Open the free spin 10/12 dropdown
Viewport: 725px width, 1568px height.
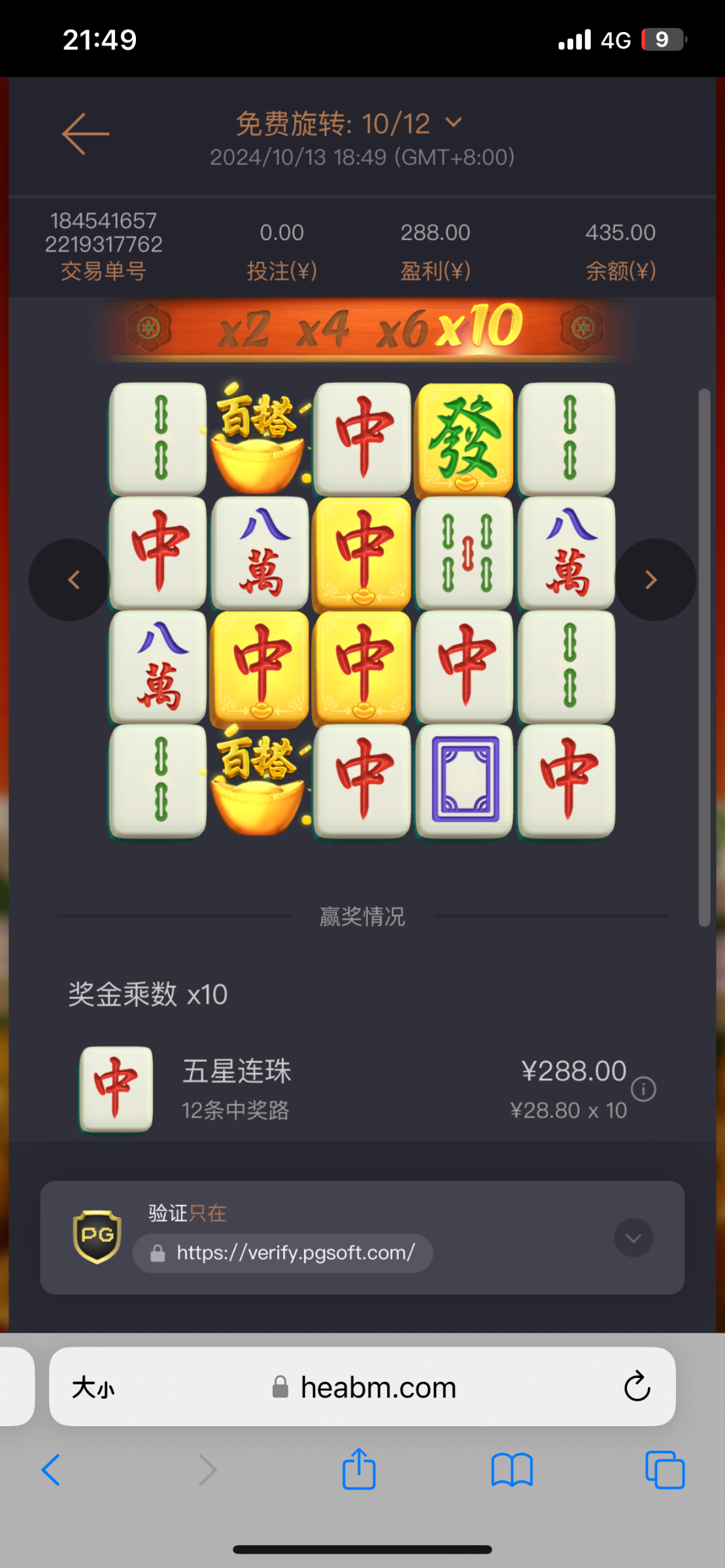(x=453, y=123)
